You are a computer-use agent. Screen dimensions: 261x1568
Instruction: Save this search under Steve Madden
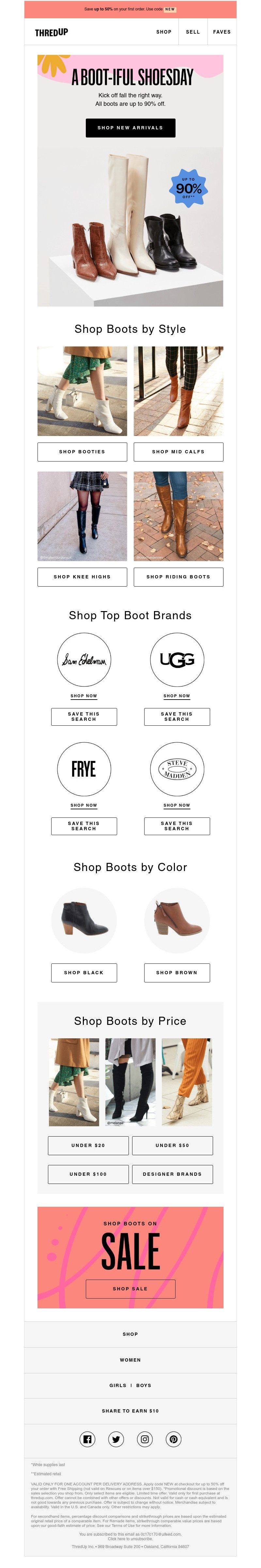click(x=177, y=826)
